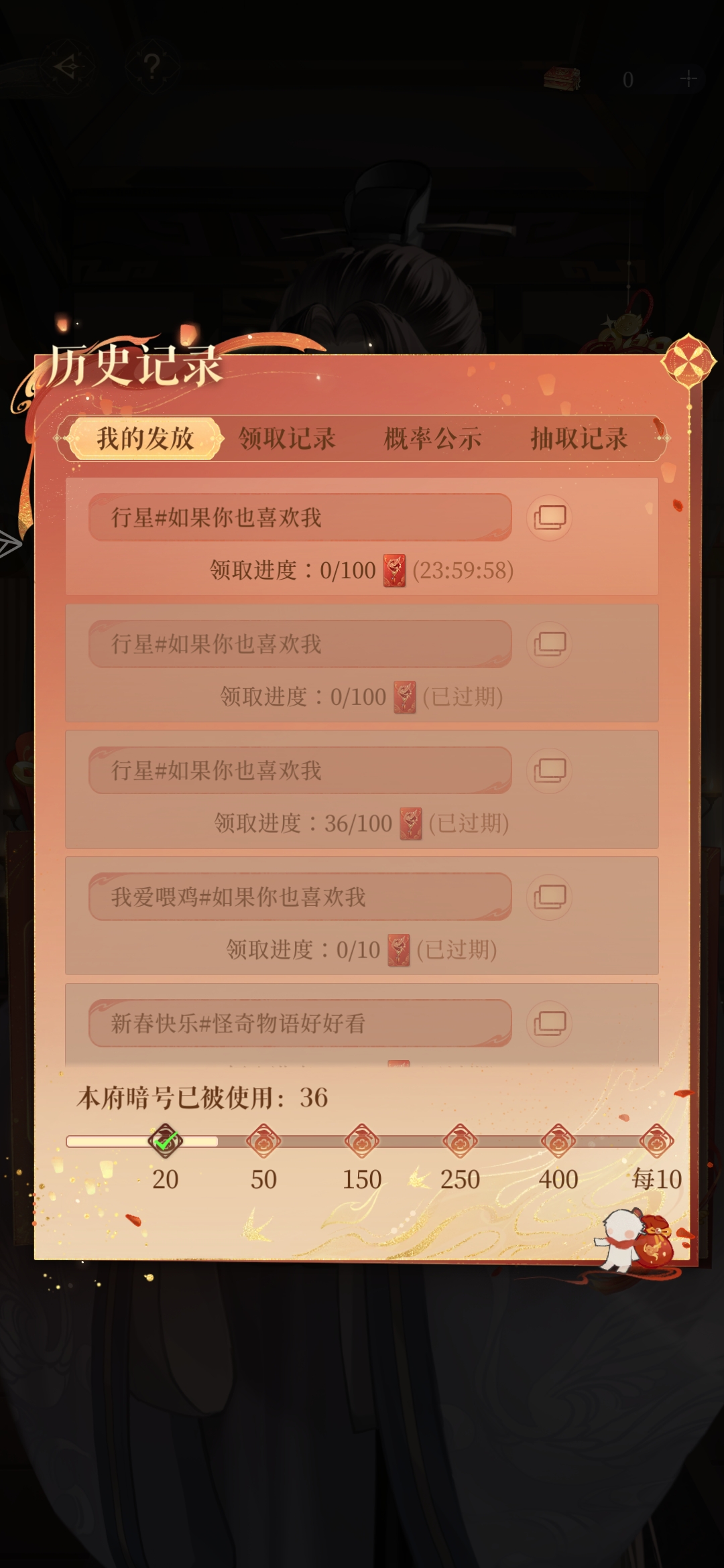This screenshot has width=724, height=1568.
Task: Copy the active 行星#如果你也喜欢我 code with countdown
Action: tap(549, 517)
